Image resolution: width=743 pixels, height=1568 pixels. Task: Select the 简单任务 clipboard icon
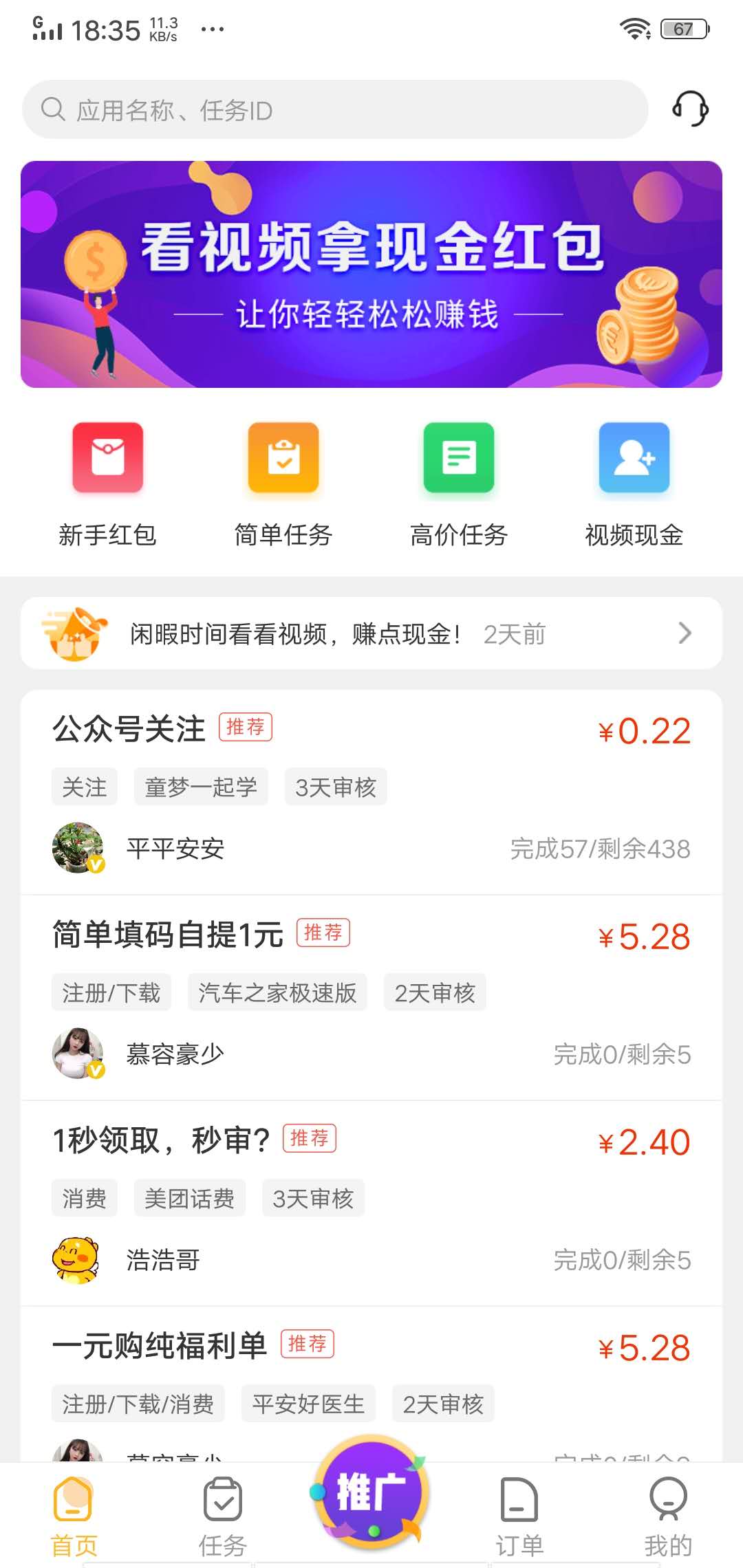[x=283, y=459]
